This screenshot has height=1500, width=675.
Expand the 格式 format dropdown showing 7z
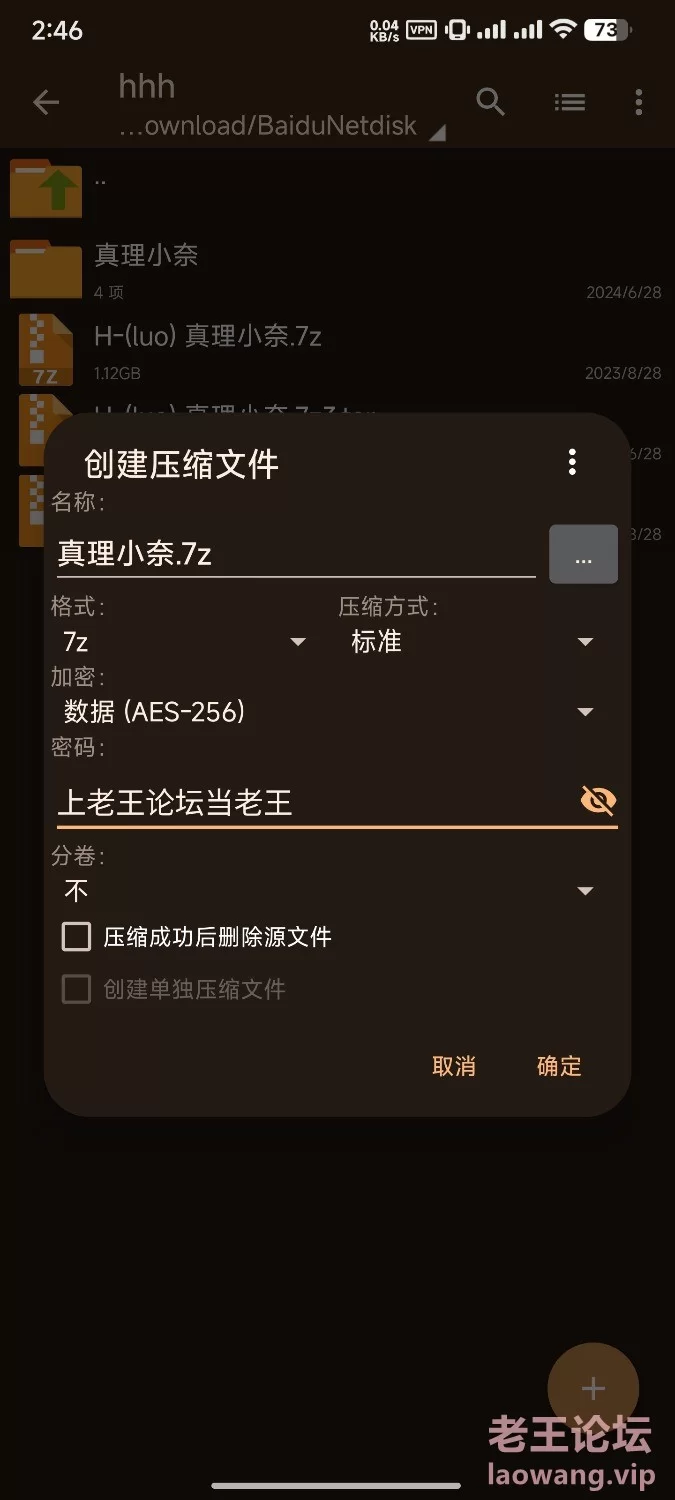coord(184,641)
